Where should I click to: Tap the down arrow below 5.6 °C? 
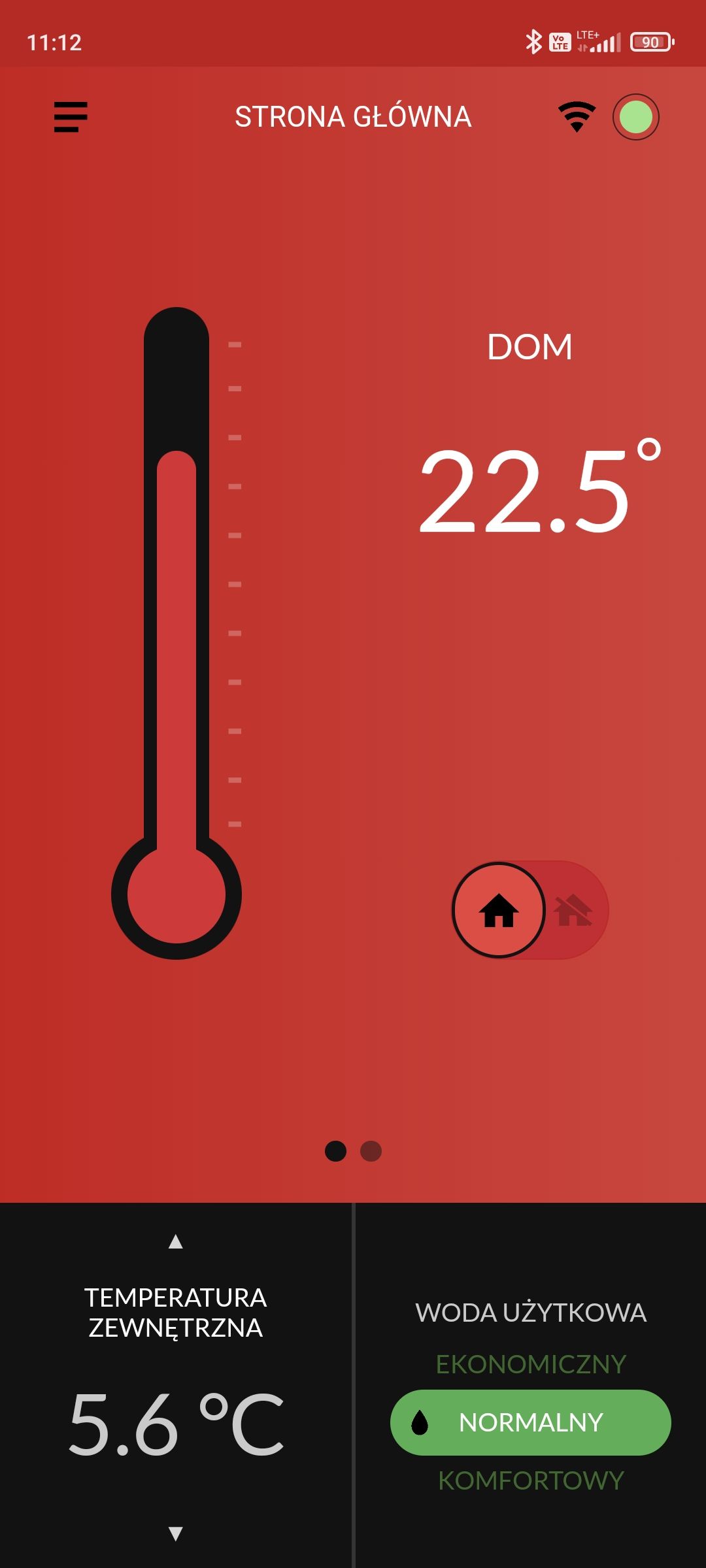pyautogui.click(x=175, y=1533)
